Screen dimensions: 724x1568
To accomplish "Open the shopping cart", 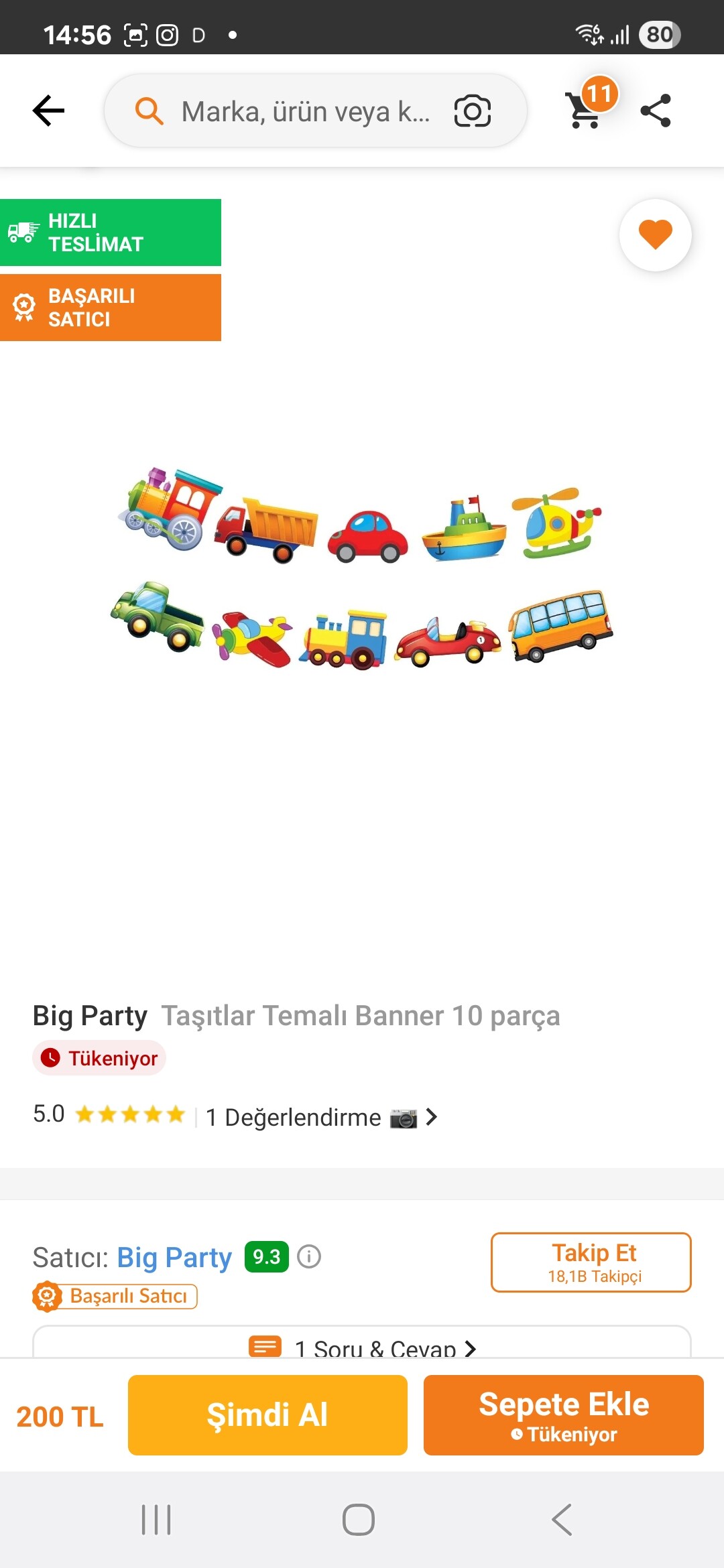I will tap(585, 109).
